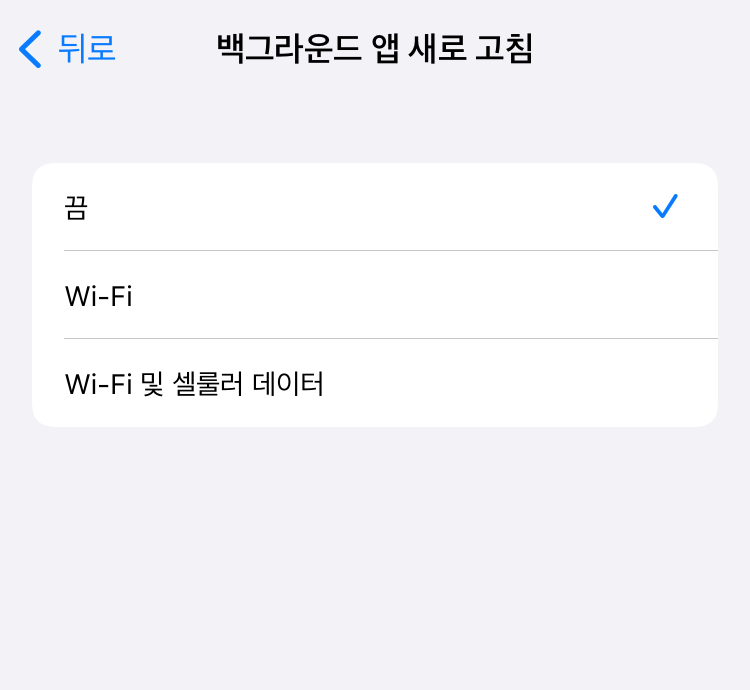Choose the Wi-Fi option
The width and height of the screenshot is (750, 690).
coord(374,296)
